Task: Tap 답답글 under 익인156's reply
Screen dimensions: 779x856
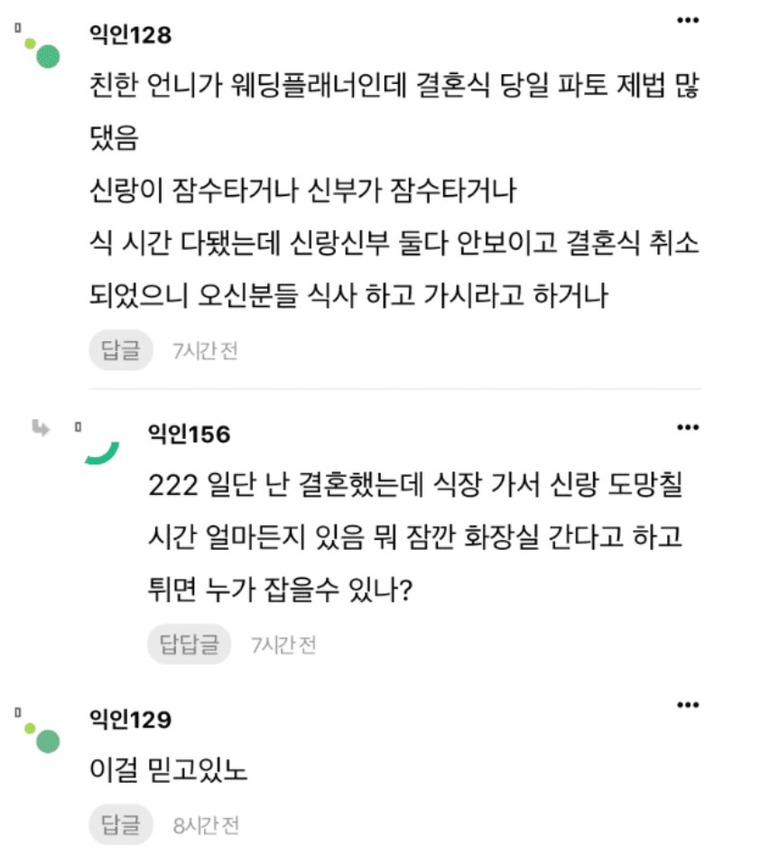Action: [x=189, y=645]
